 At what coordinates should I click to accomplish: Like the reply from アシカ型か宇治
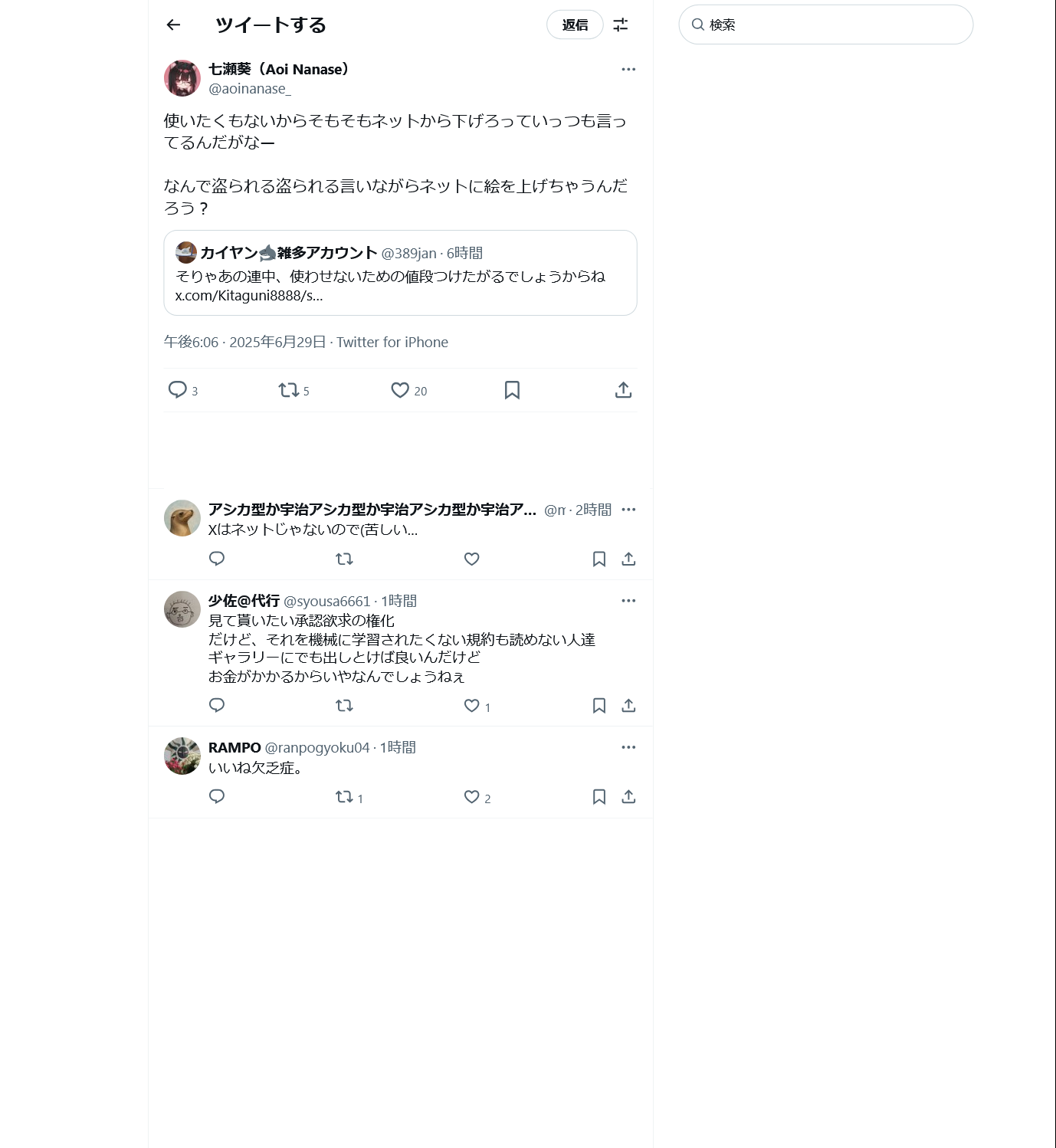pos(472,559)
